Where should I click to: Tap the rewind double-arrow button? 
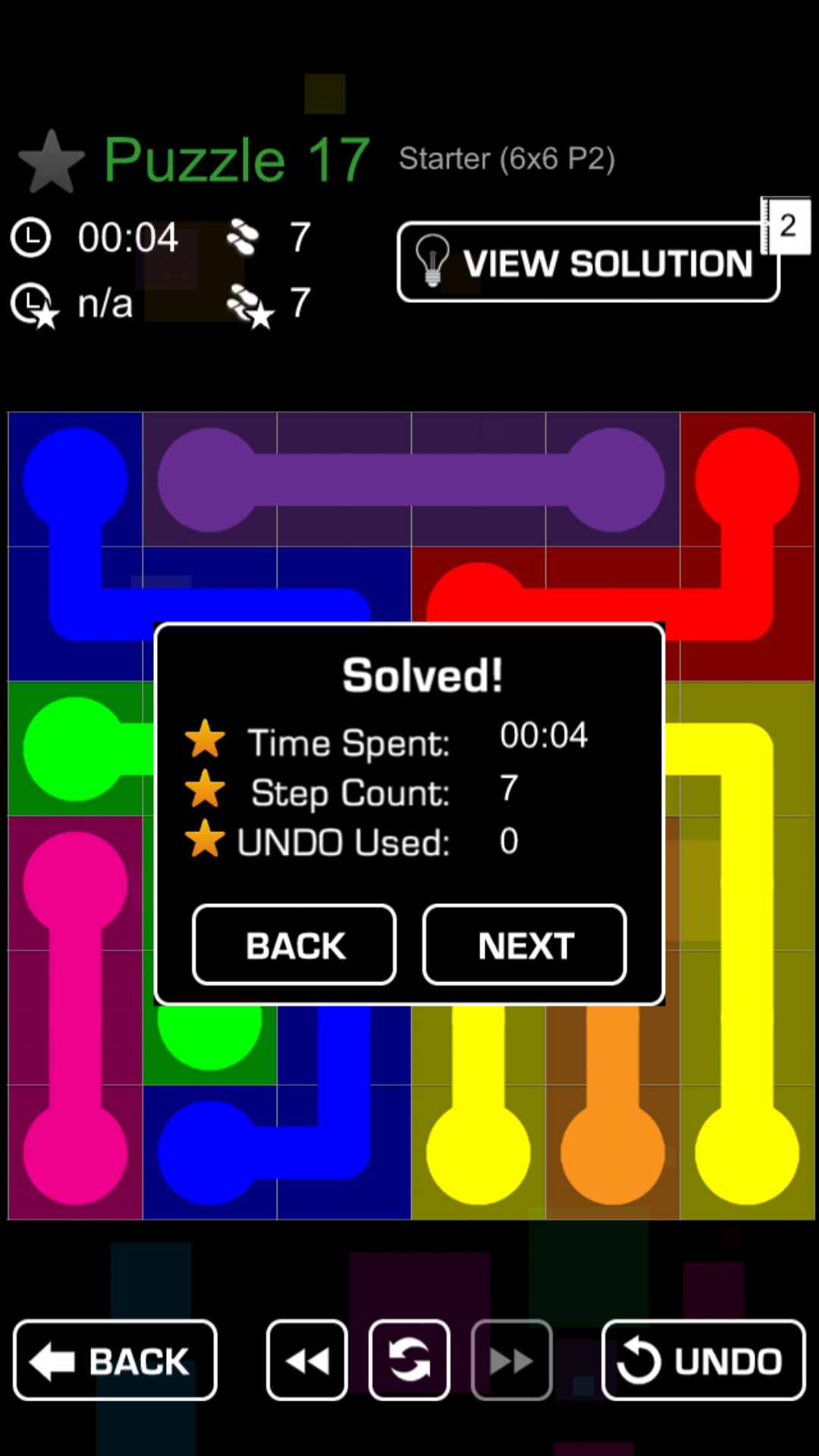[x=307, y=1360]
